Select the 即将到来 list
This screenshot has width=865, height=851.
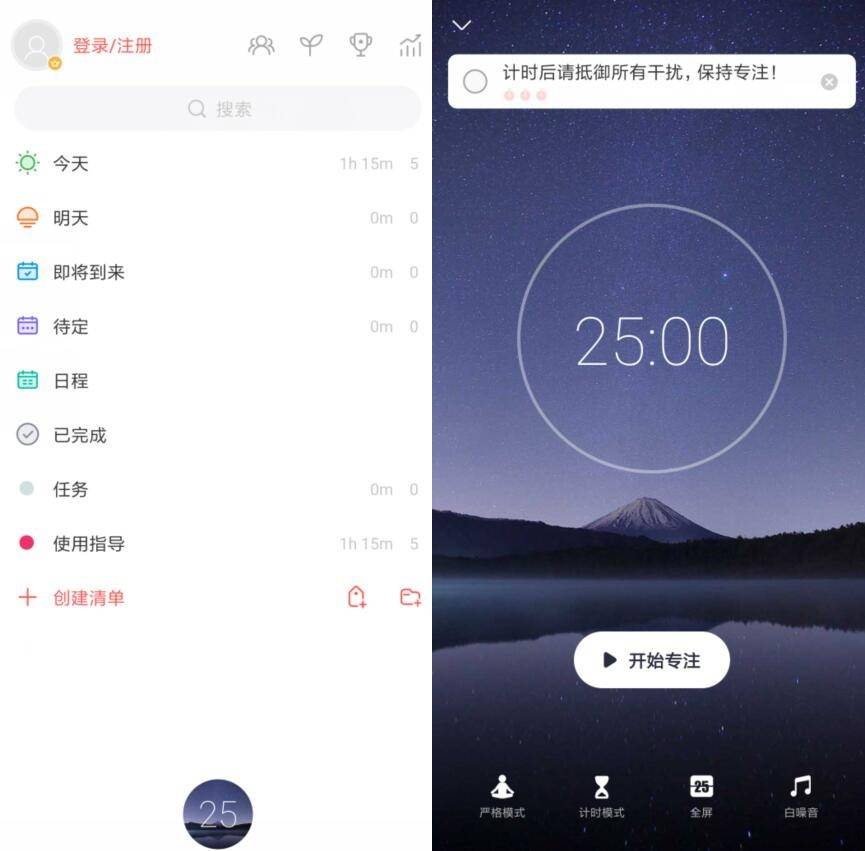88,272
